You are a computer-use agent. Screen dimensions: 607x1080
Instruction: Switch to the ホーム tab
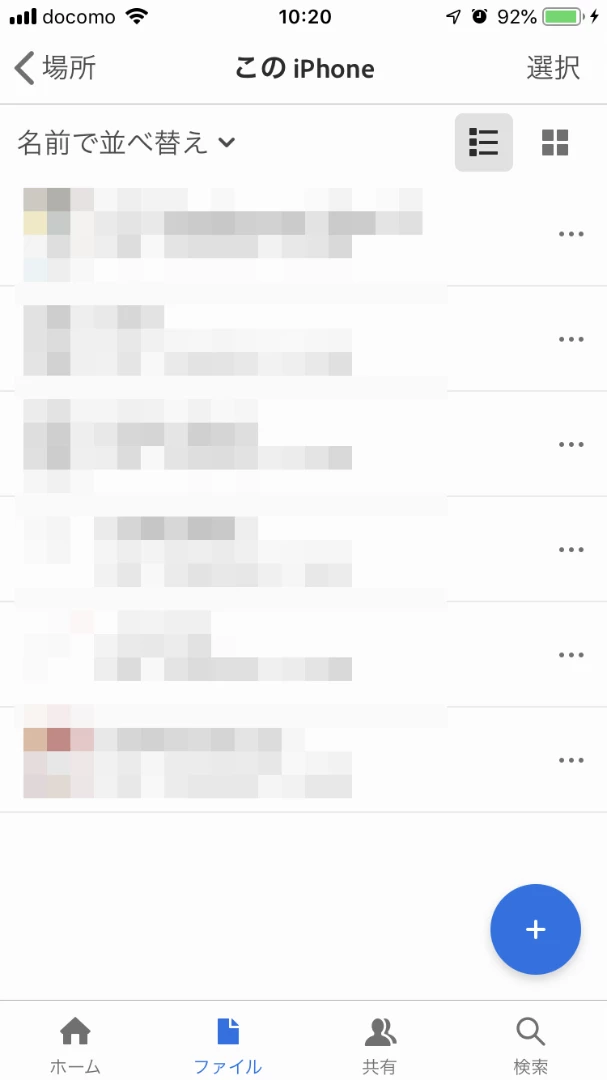76,1043
